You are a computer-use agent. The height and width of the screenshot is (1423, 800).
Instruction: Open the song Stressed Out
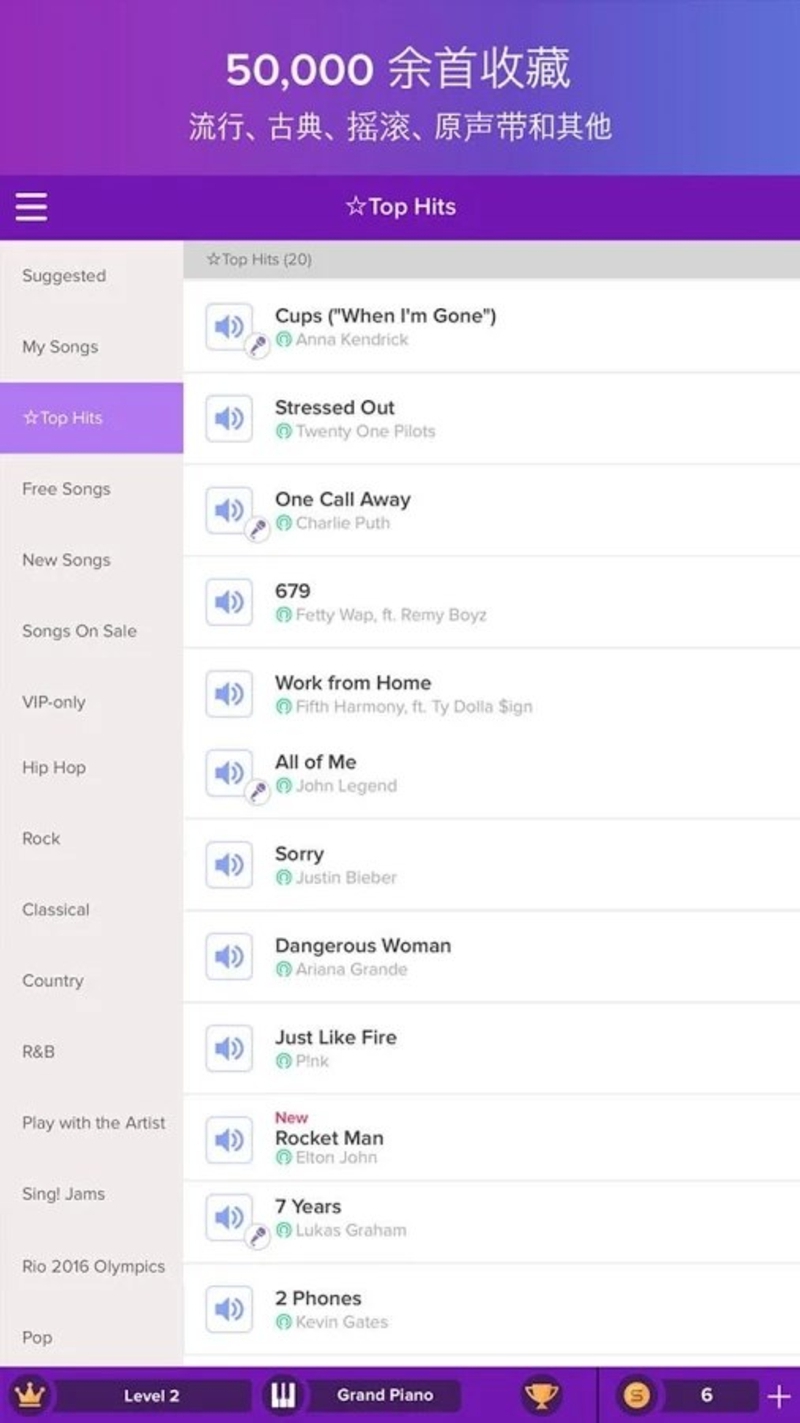click(335, 408)
